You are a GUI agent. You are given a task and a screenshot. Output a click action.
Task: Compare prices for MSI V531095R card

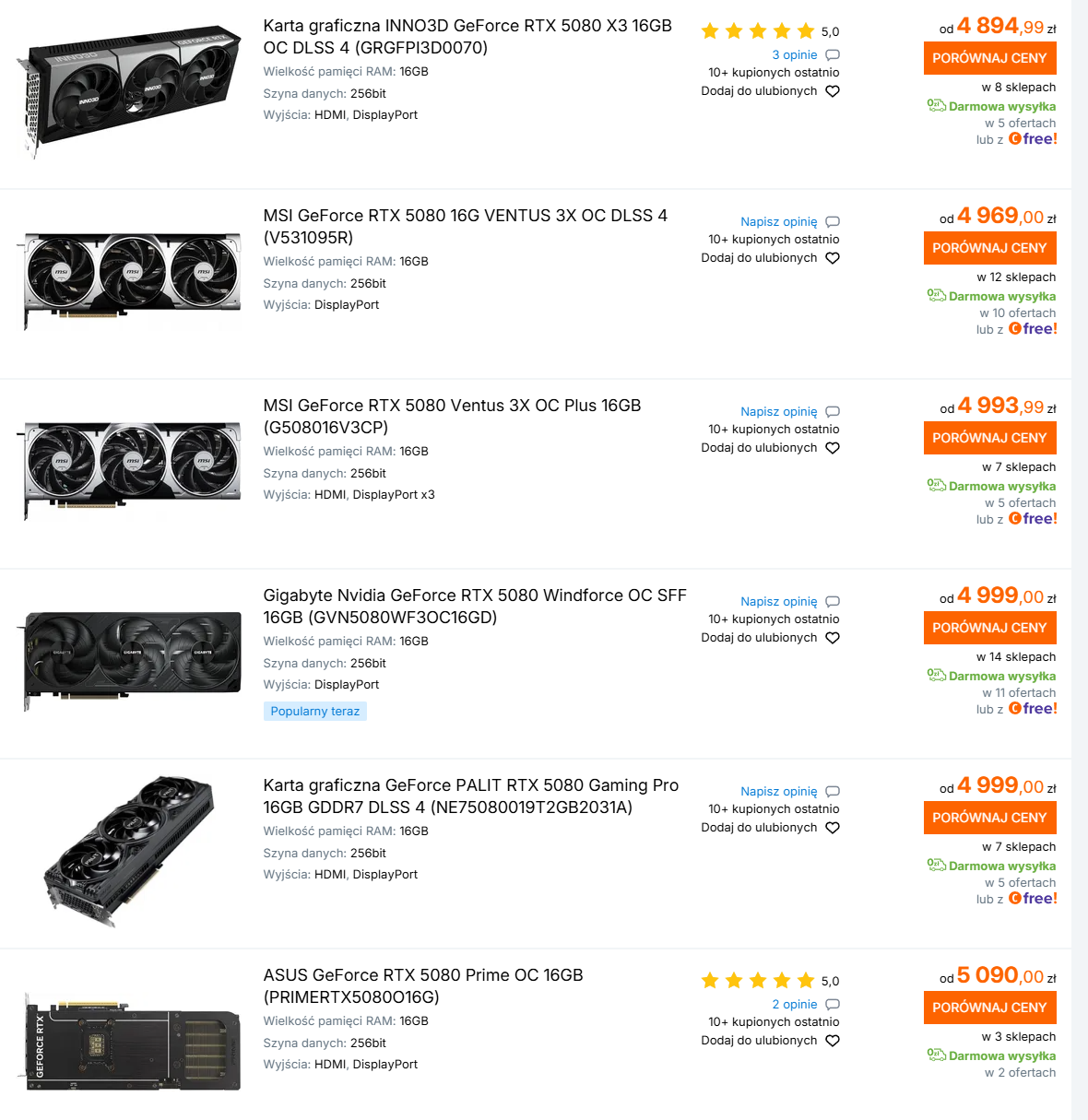pyautogui.click(x=989, y=248)
